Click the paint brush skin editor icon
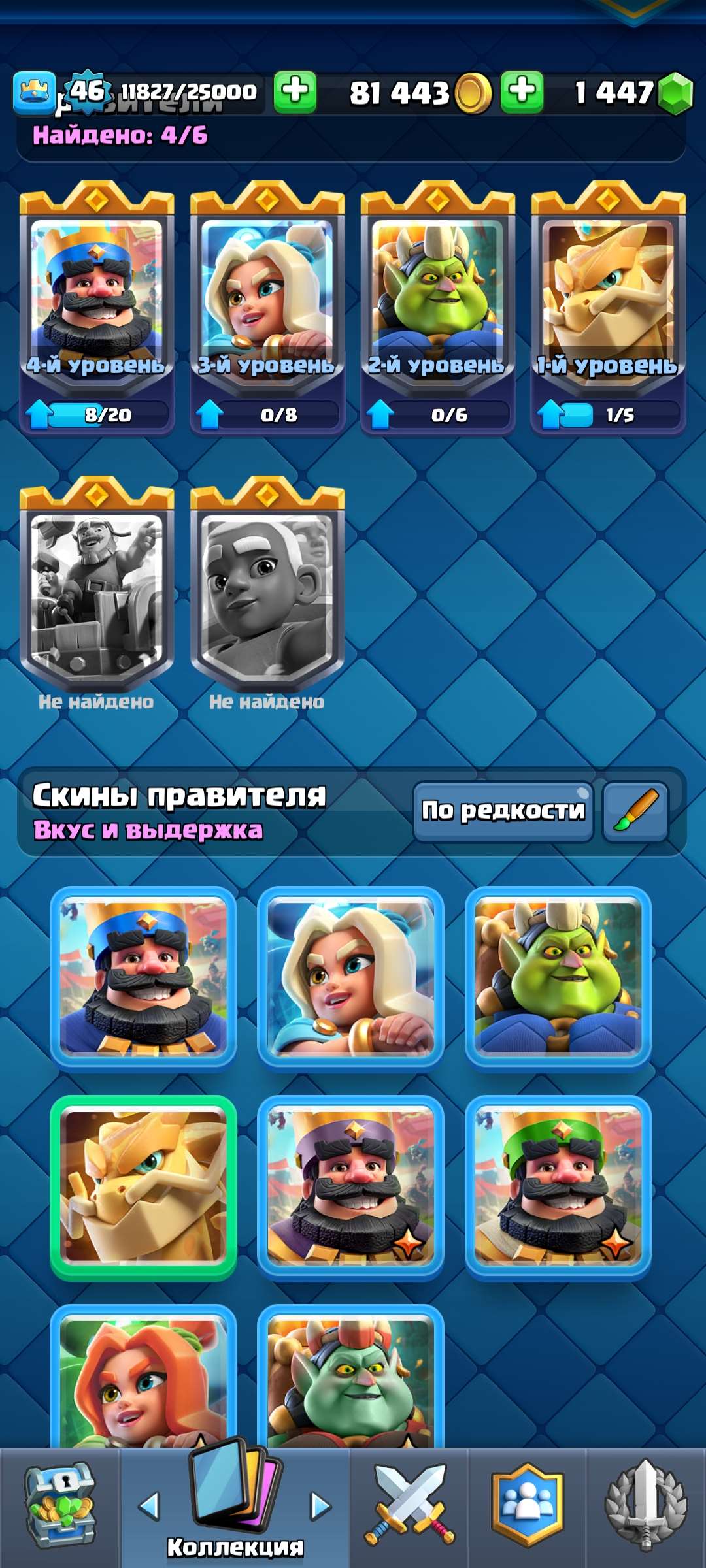 click(637, 810)
